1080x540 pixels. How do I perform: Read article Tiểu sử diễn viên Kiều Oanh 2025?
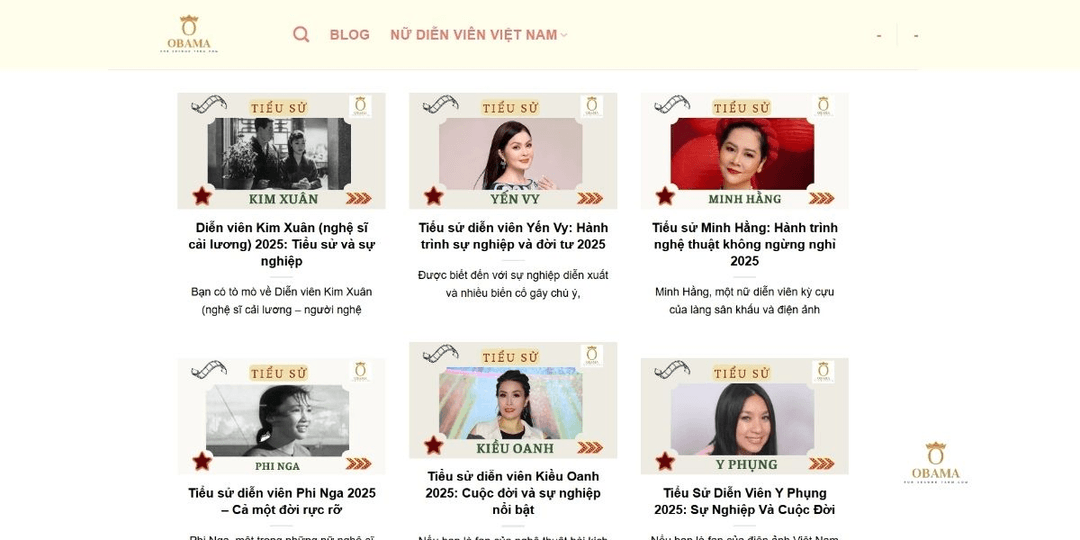tap(513, 493)
